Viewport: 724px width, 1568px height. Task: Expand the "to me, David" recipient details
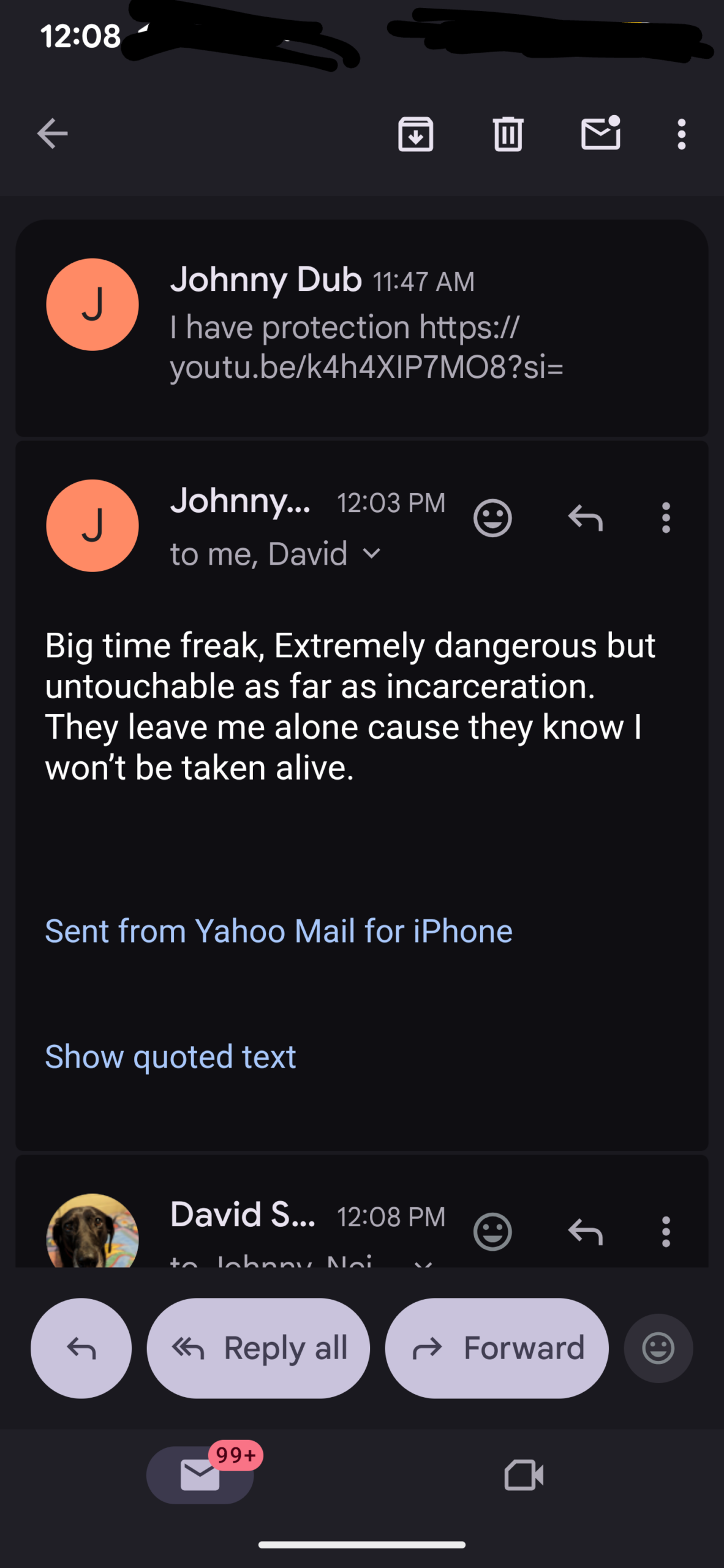pos(371,554)
